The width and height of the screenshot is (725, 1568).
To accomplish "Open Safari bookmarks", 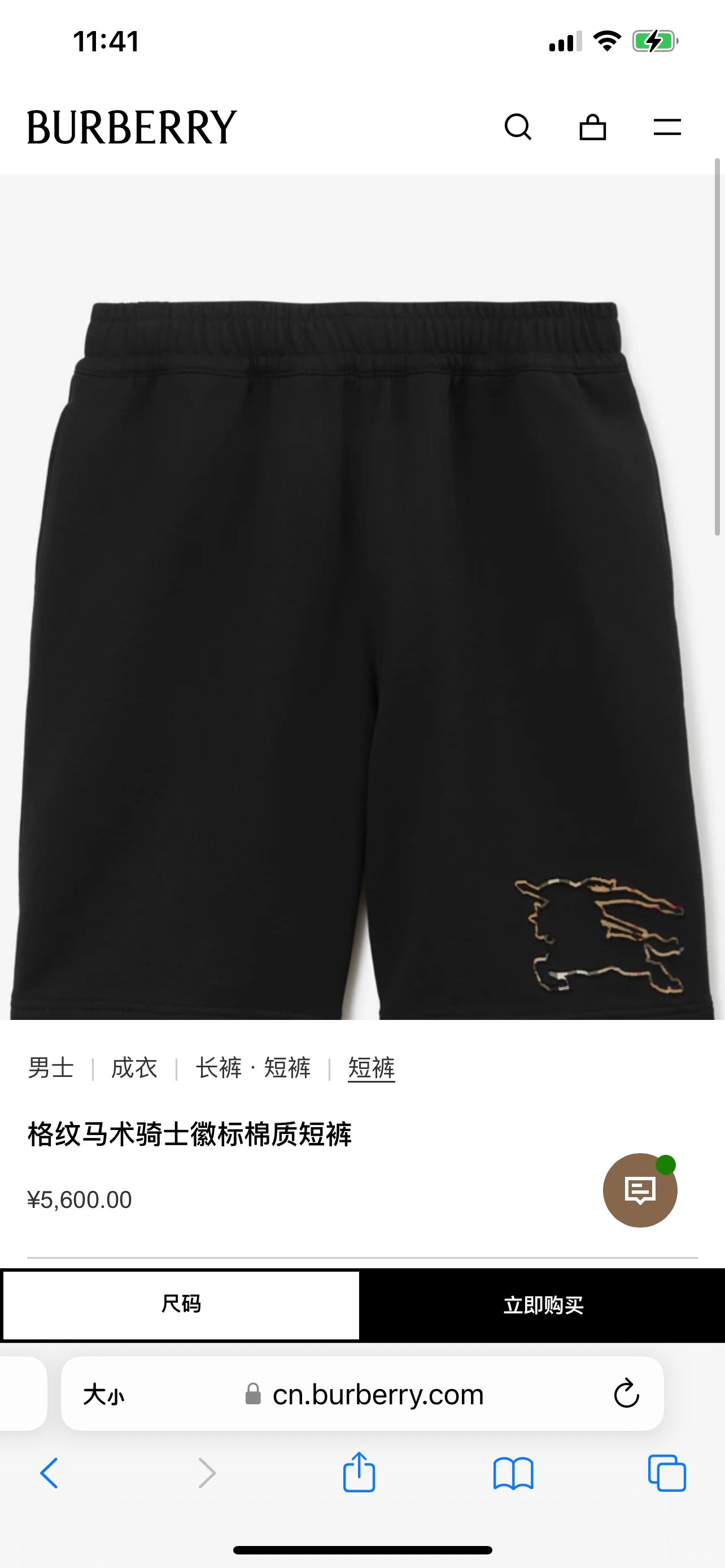I will pyautogui.click(x=513, y=1474).
